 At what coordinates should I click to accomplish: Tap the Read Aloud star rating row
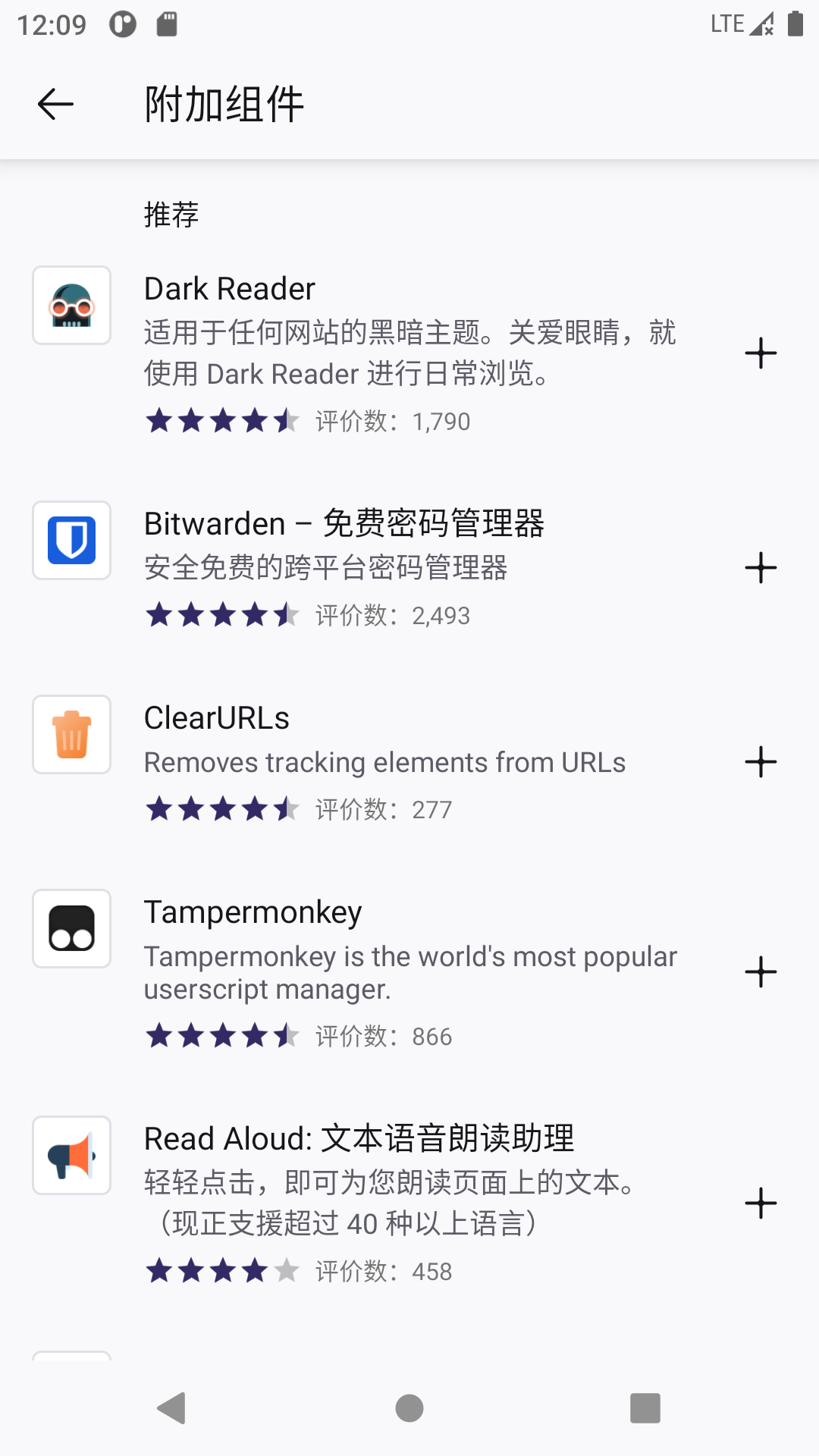300,1272
